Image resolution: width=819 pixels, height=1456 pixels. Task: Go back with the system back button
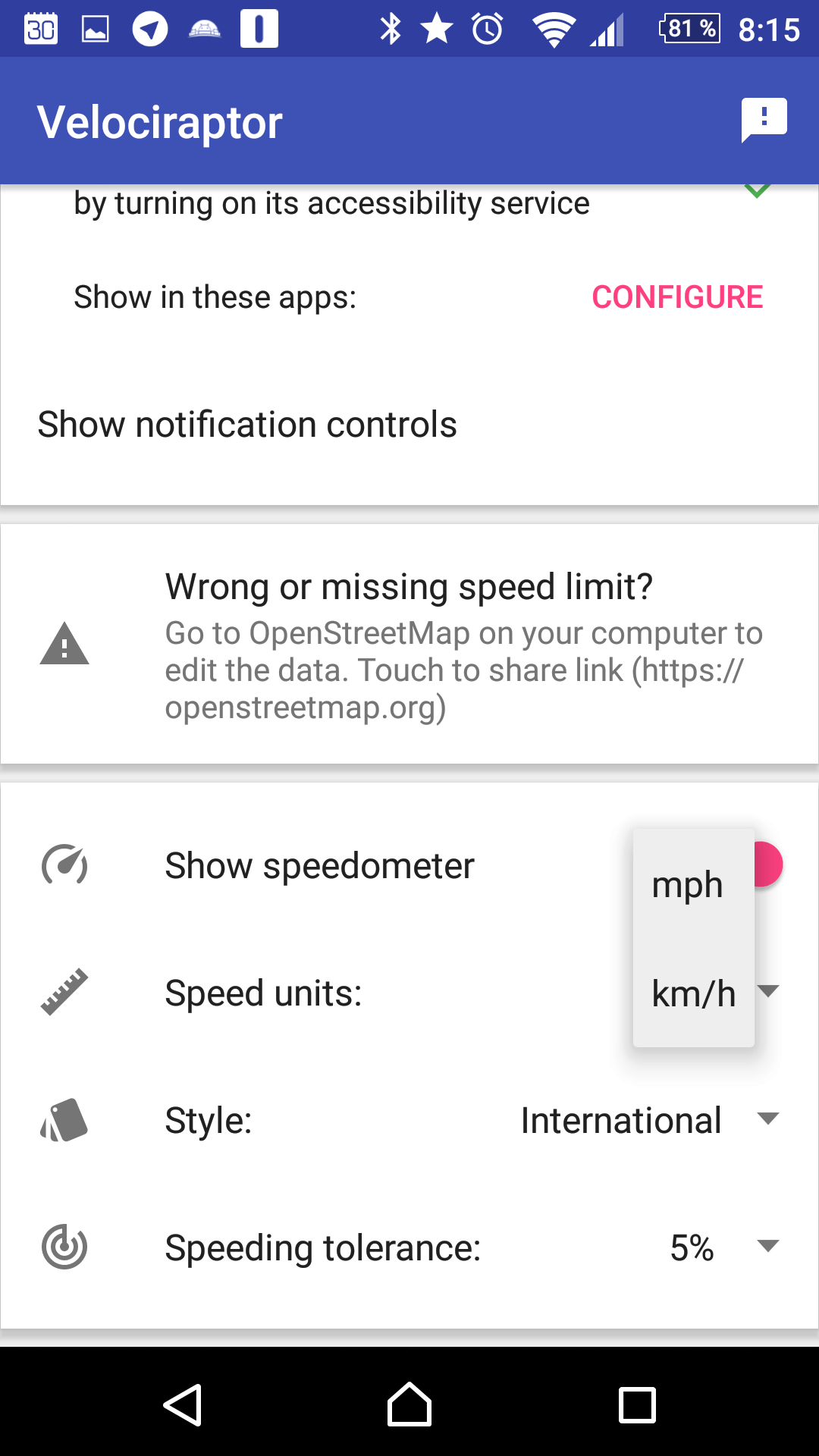tap(183, 1404)
